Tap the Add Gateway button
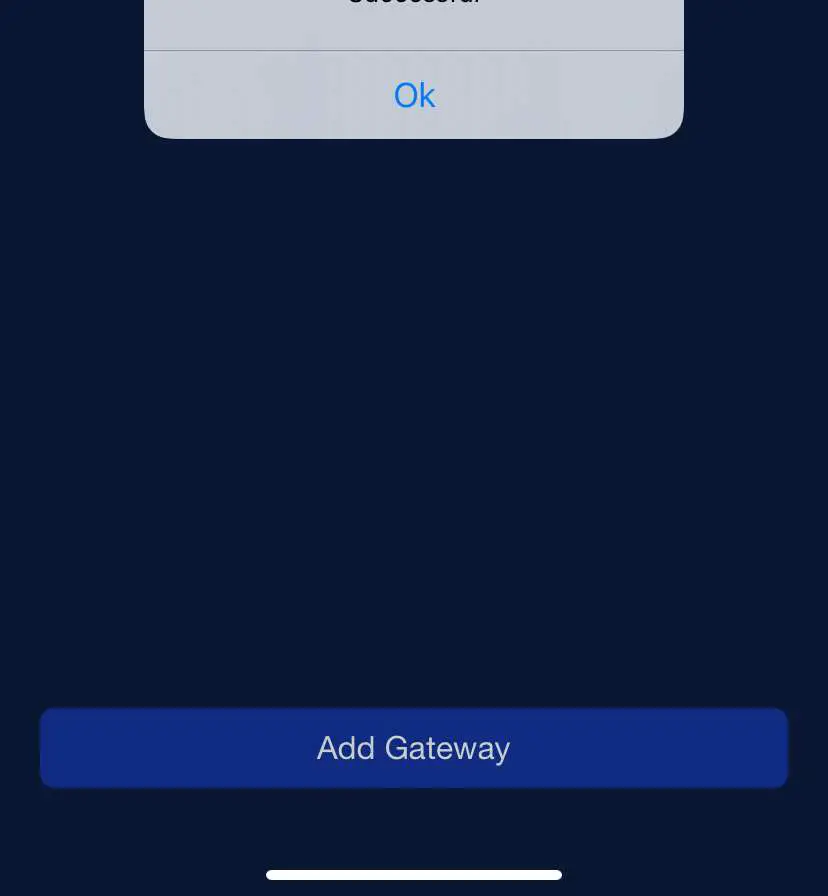 click(414, 748)
